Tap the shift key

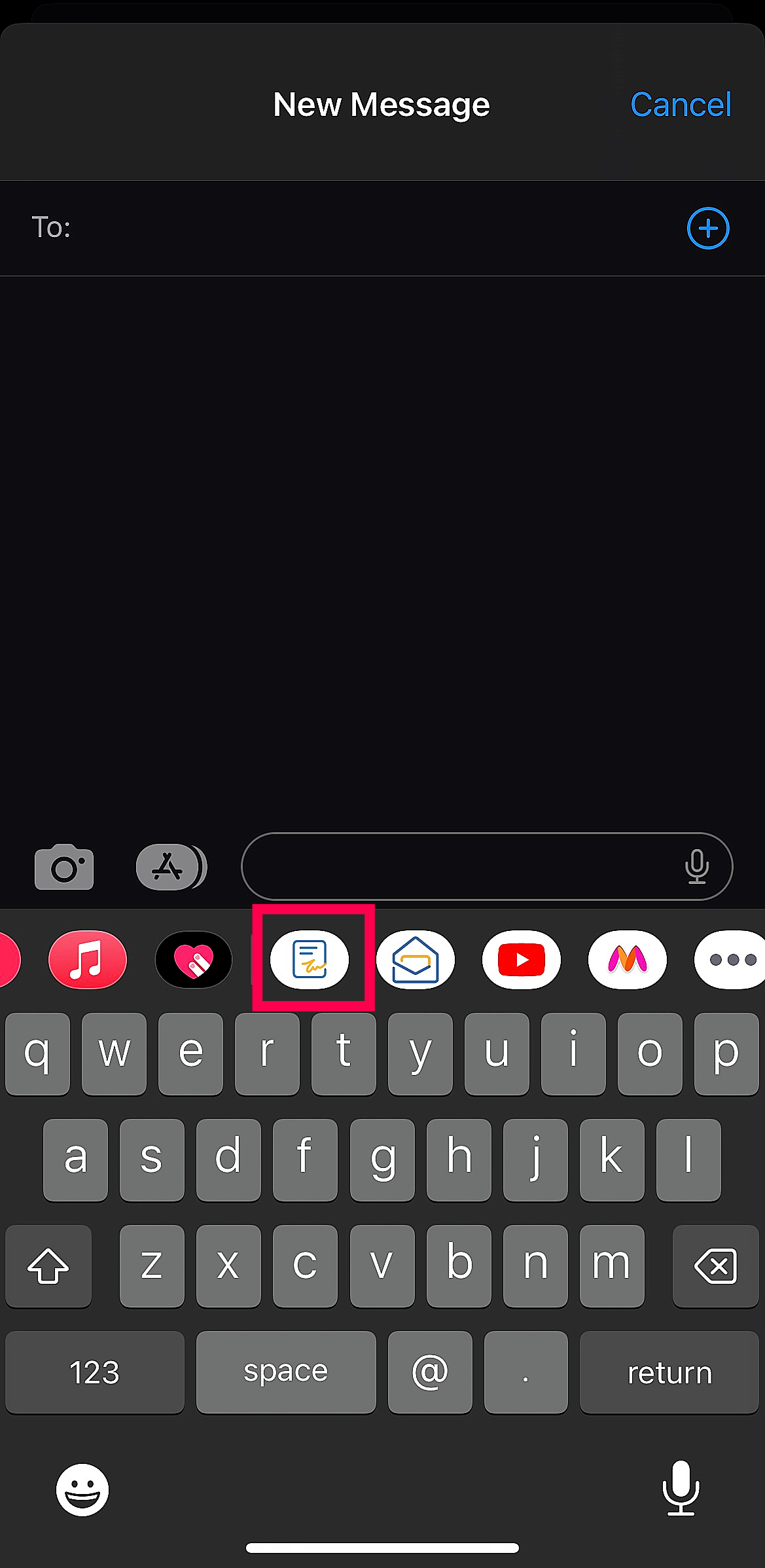pos(48,1266)
